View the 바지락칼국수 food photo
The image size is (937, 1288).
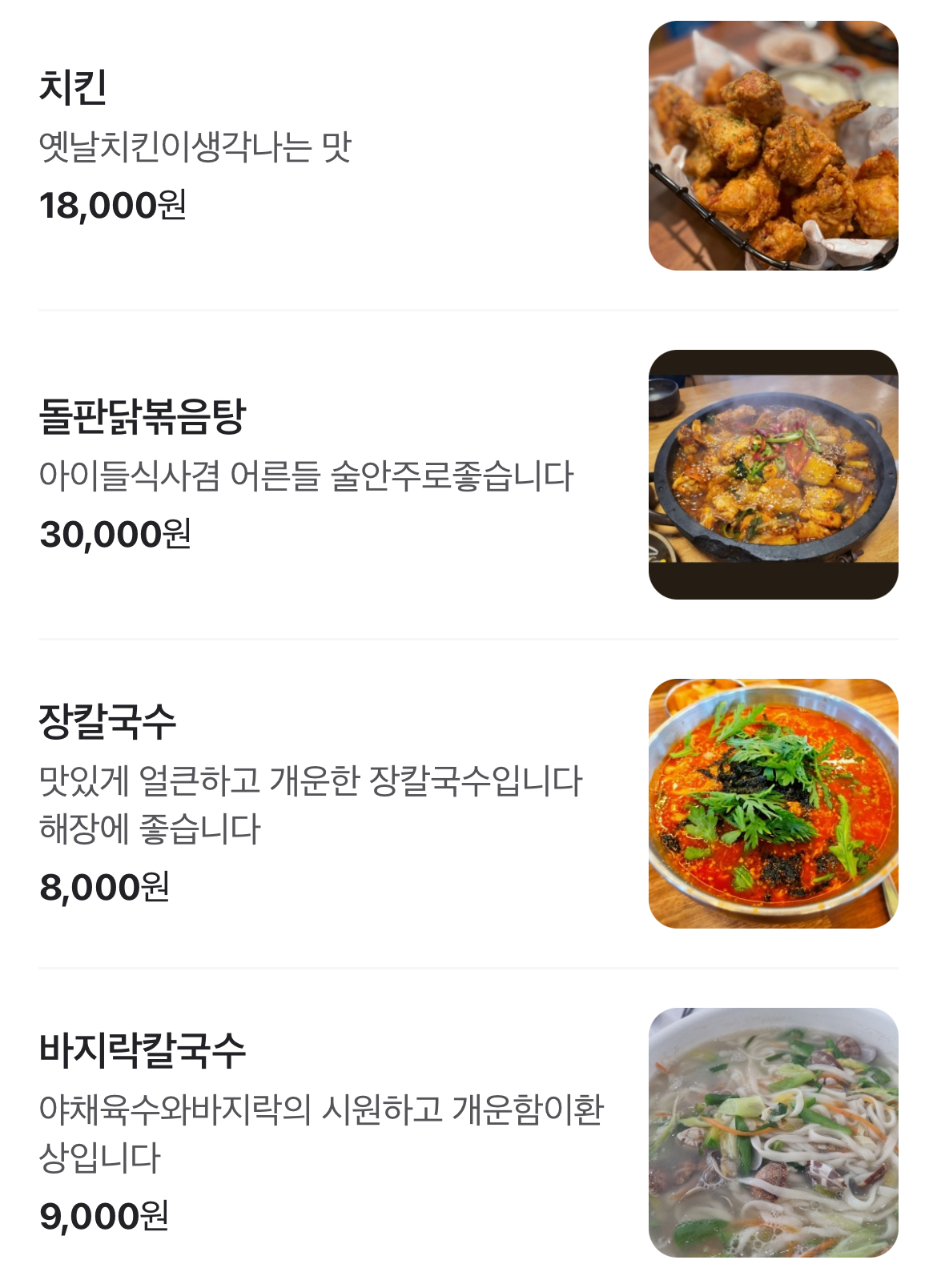coord(773,1132)
